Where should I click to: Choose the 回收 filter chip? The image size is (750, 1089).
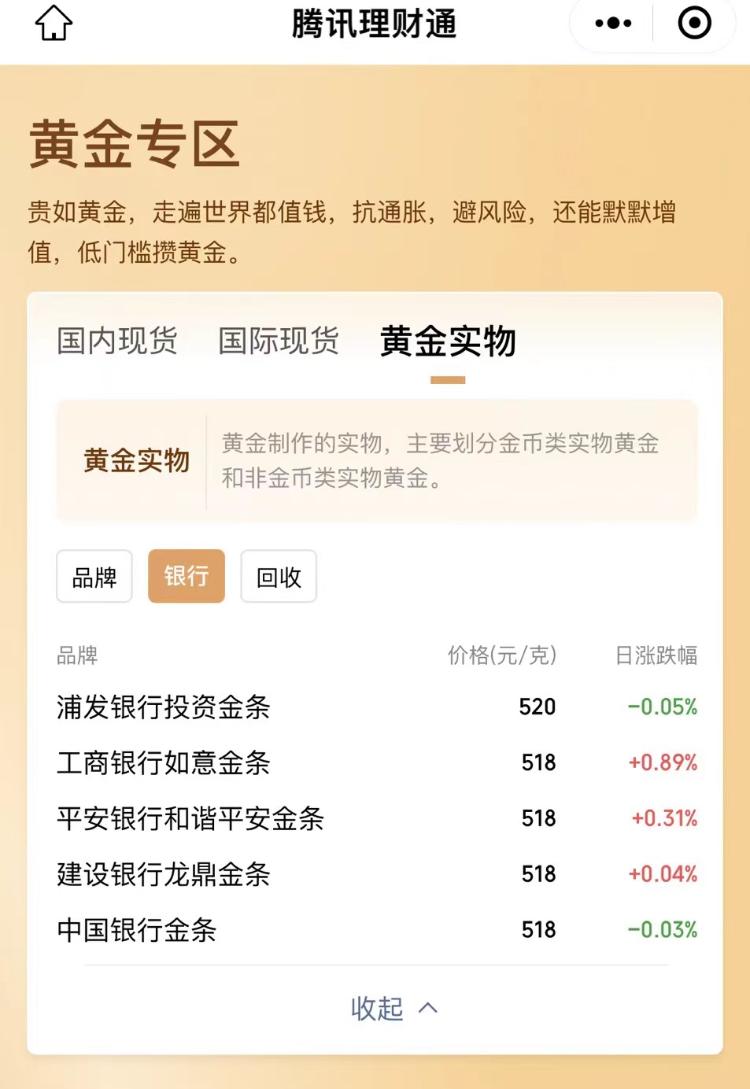(x=278, y=576)
